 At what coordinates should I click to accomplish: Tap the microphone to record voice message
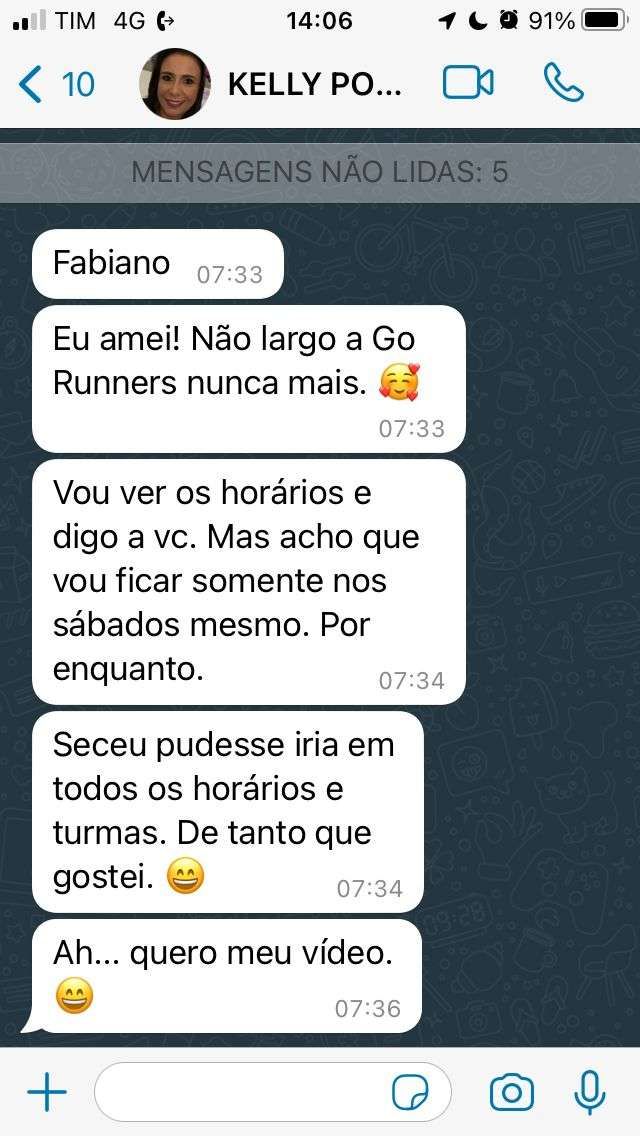coord(589,1092)
